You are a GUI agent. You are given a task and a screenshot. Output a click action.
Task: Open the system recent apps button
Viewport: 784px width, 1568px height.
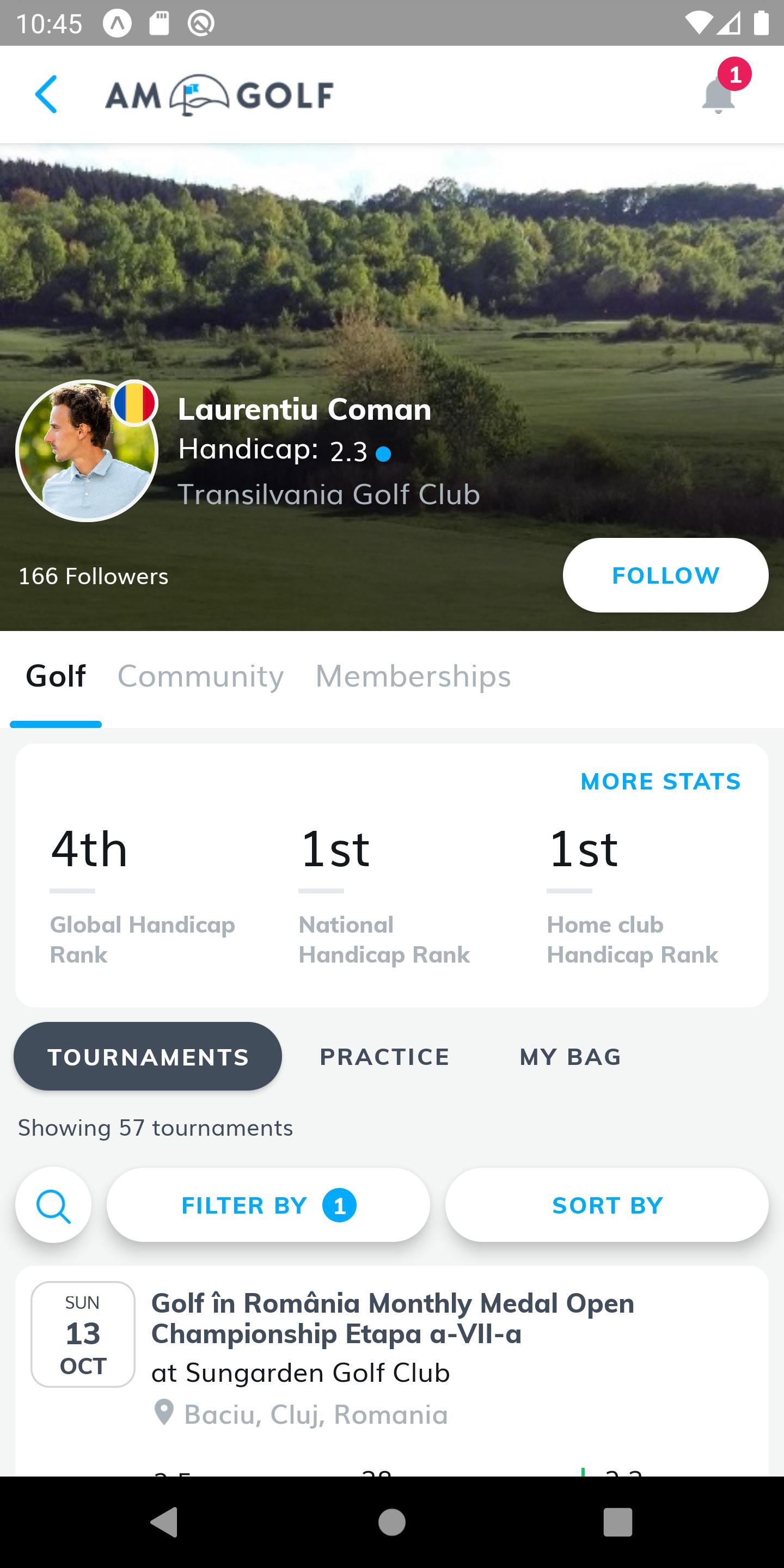click(618, 1522)
